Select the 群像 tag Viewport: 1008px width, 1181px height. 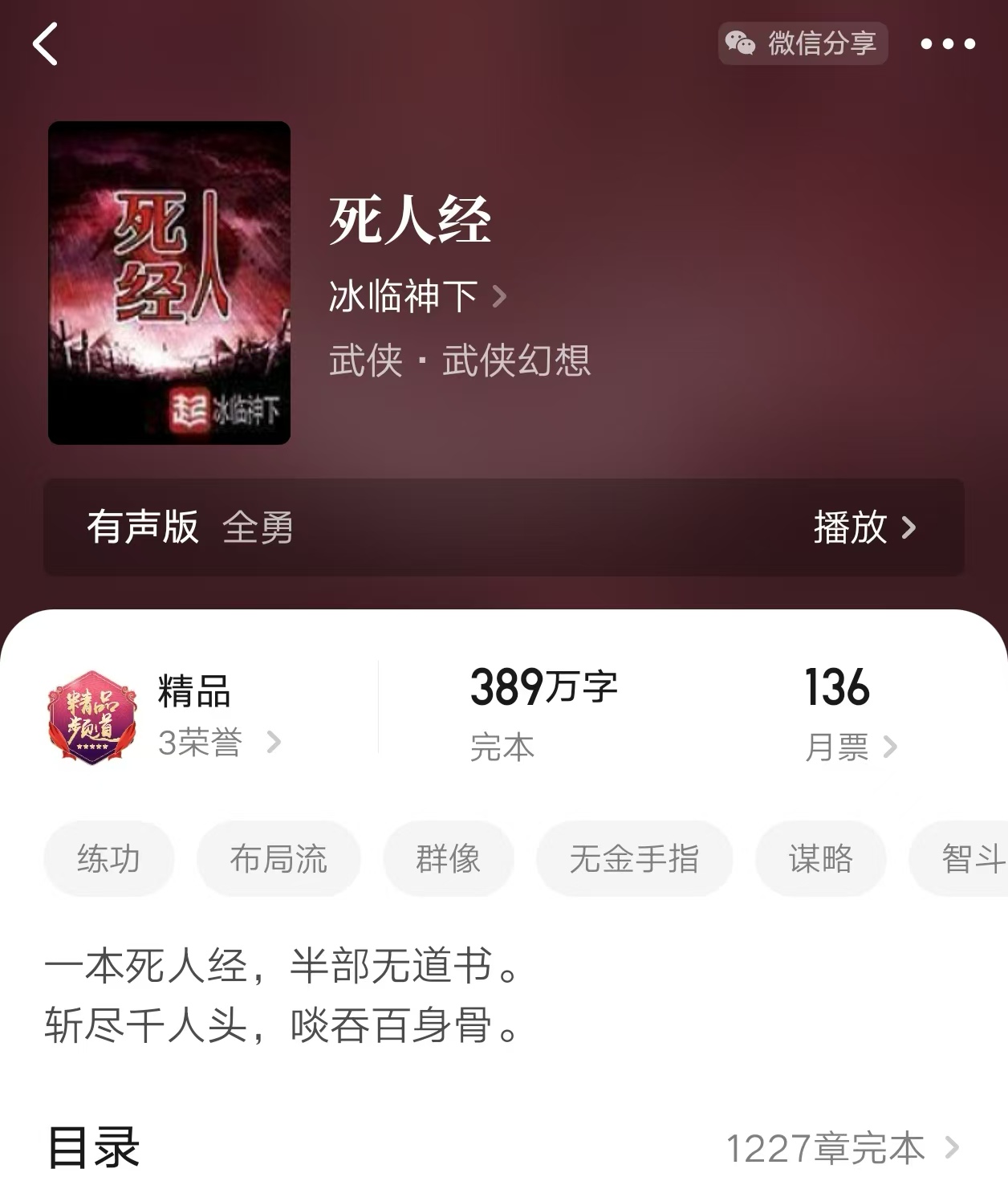[448, 859]
